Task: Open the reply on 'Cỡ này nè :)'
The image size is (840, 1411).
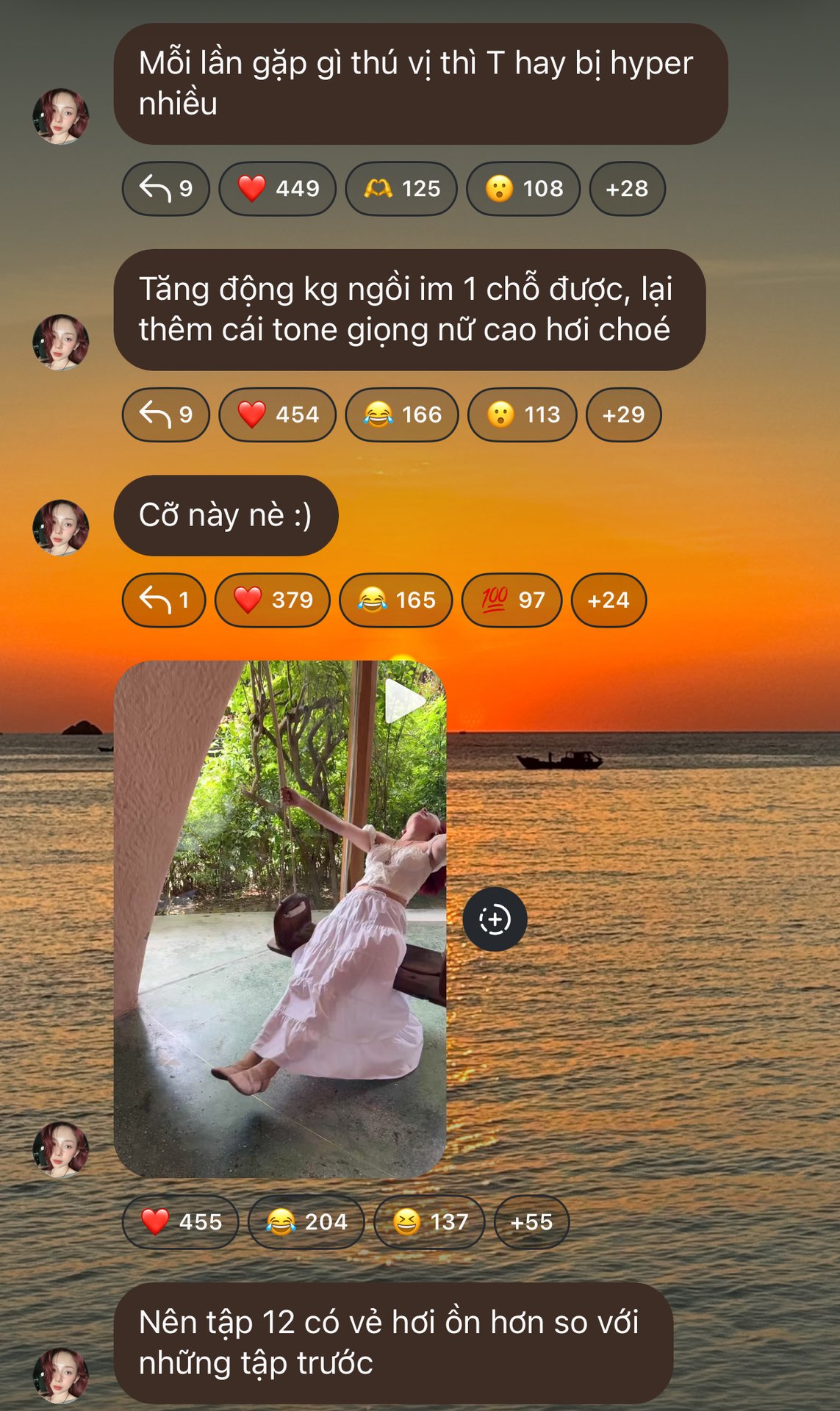Action: tap(163, 600)
